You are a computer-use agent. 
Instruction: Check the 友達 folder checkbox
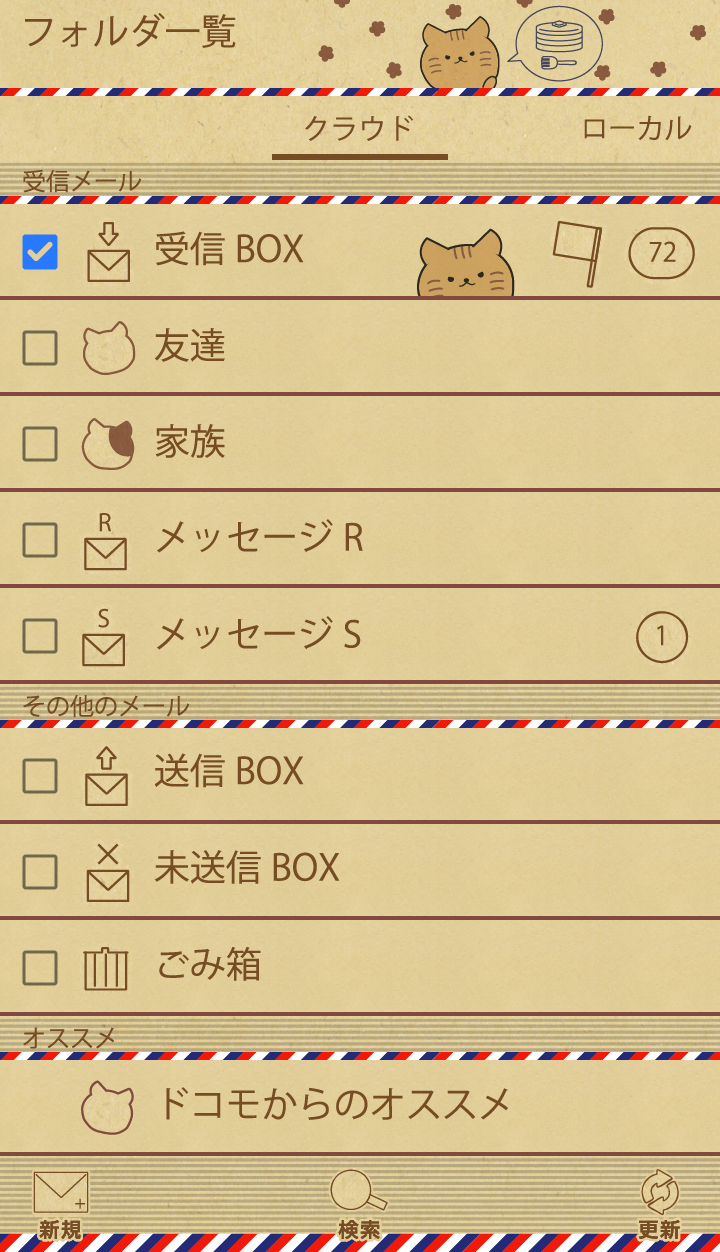[40, 348]
